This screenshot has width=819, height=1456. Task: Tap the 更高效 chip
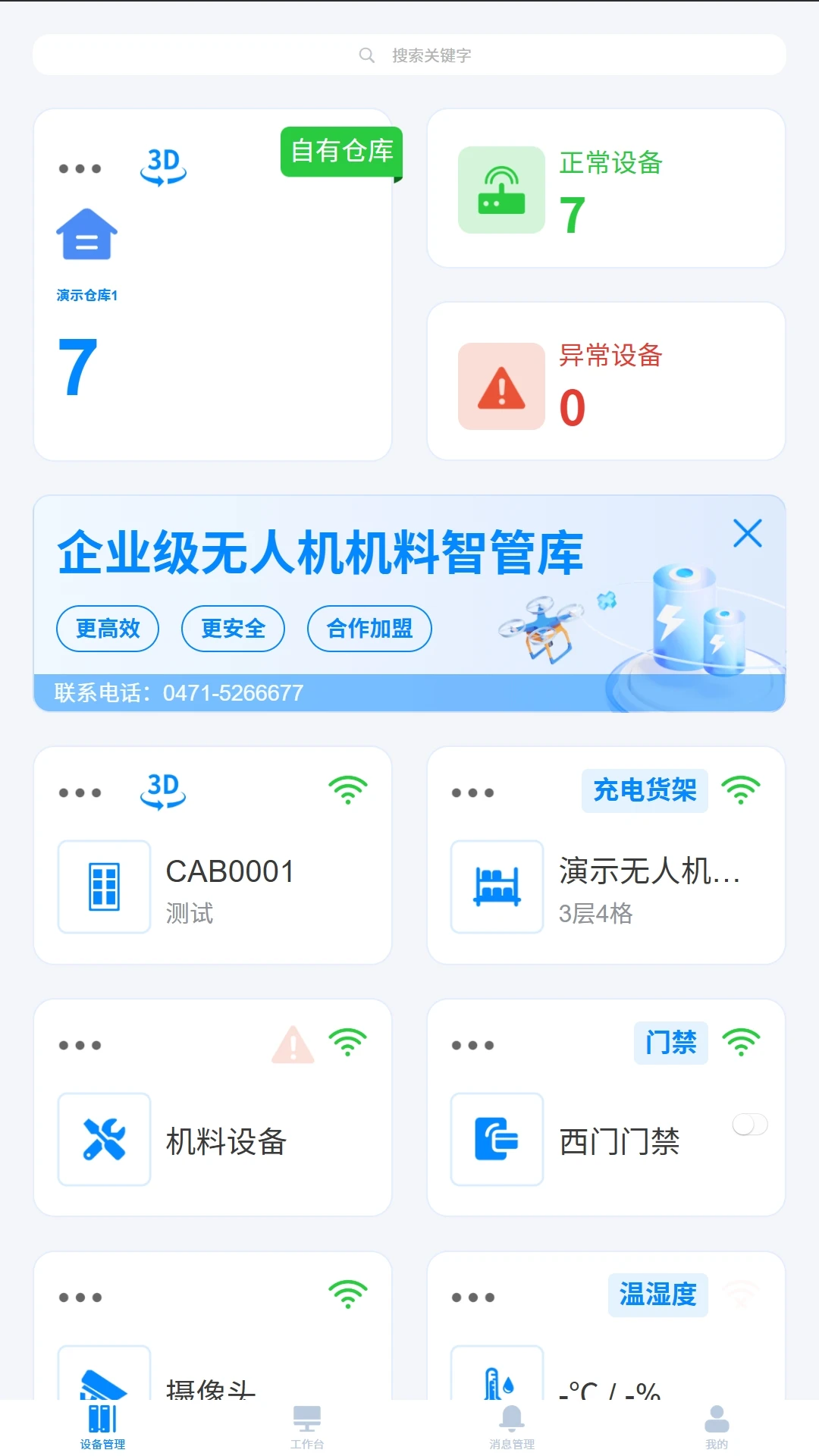pos(108,629)
